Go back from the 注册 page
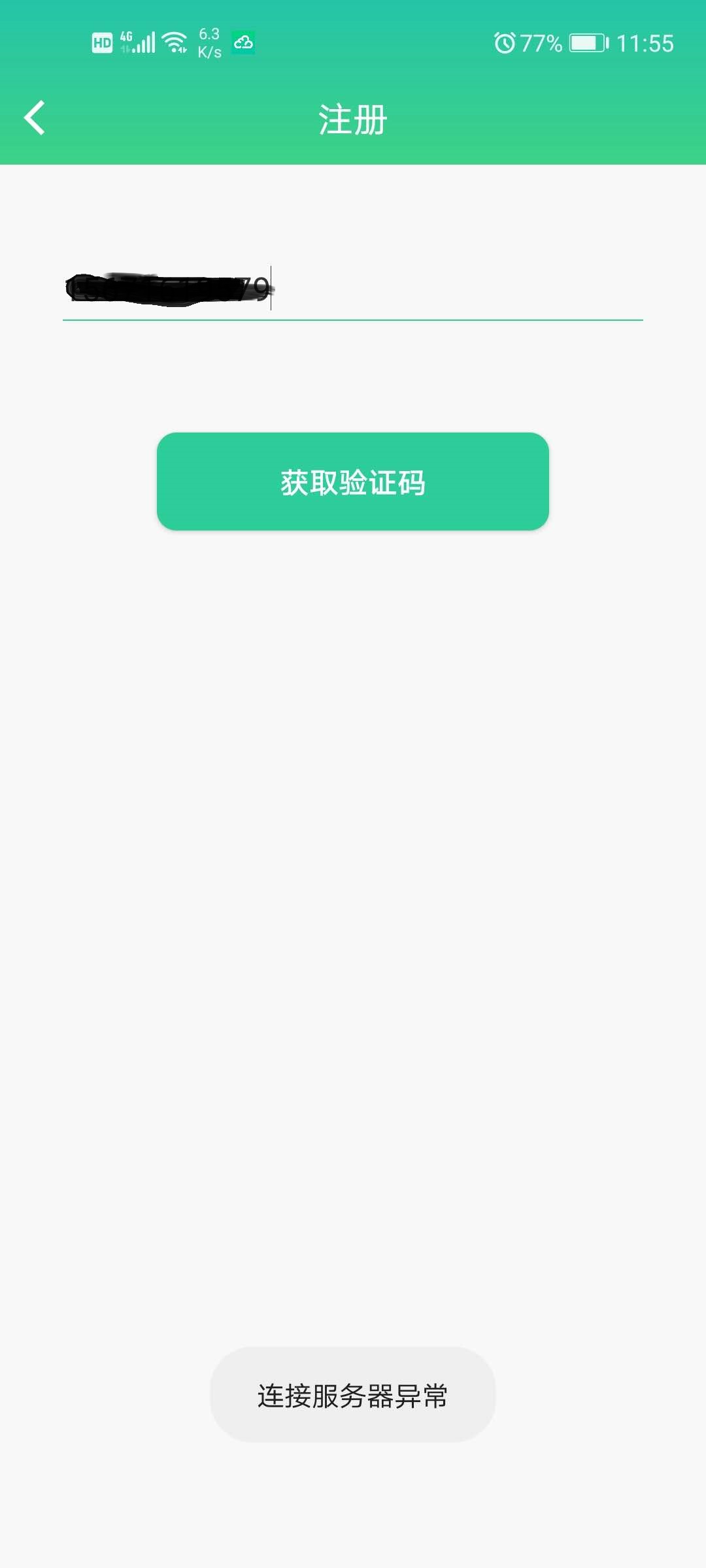Viewport: 706px width, 1568px height. pyautogui.click(x=34, y=118)
